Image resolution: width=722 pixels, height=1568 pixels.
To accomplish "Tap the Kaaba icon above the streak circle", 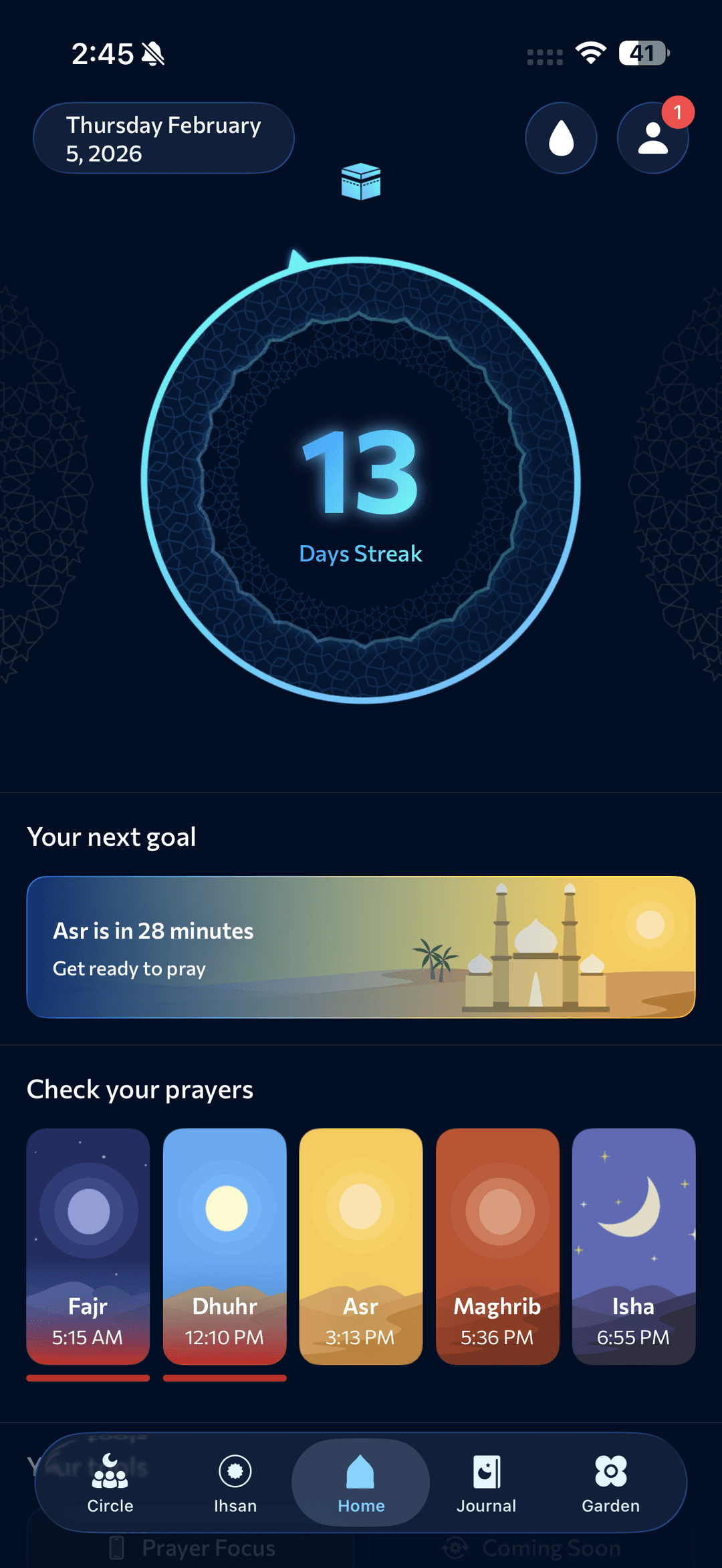I will [x=361, y=180].
